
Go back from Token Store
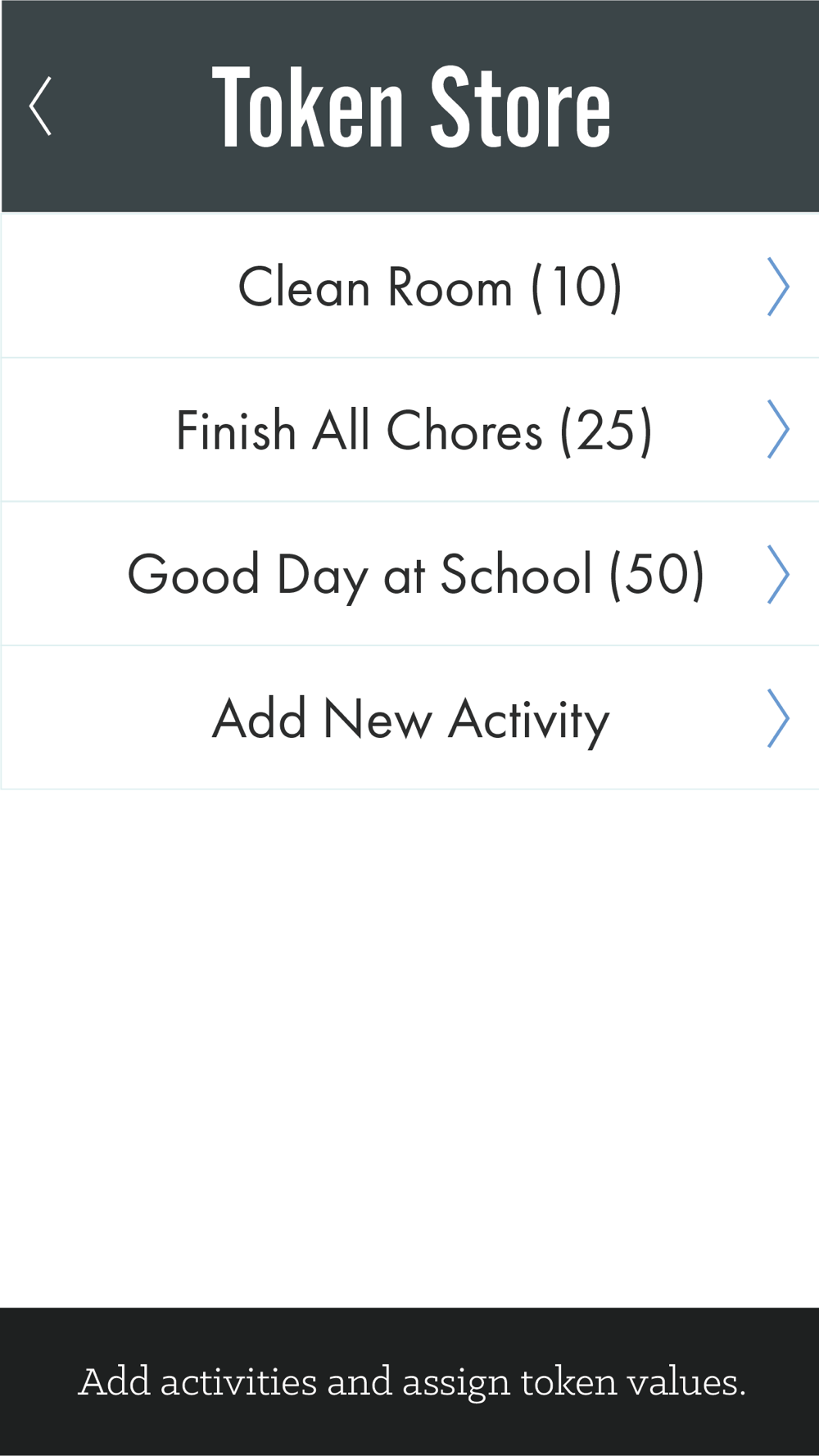(x=41, y=106)
